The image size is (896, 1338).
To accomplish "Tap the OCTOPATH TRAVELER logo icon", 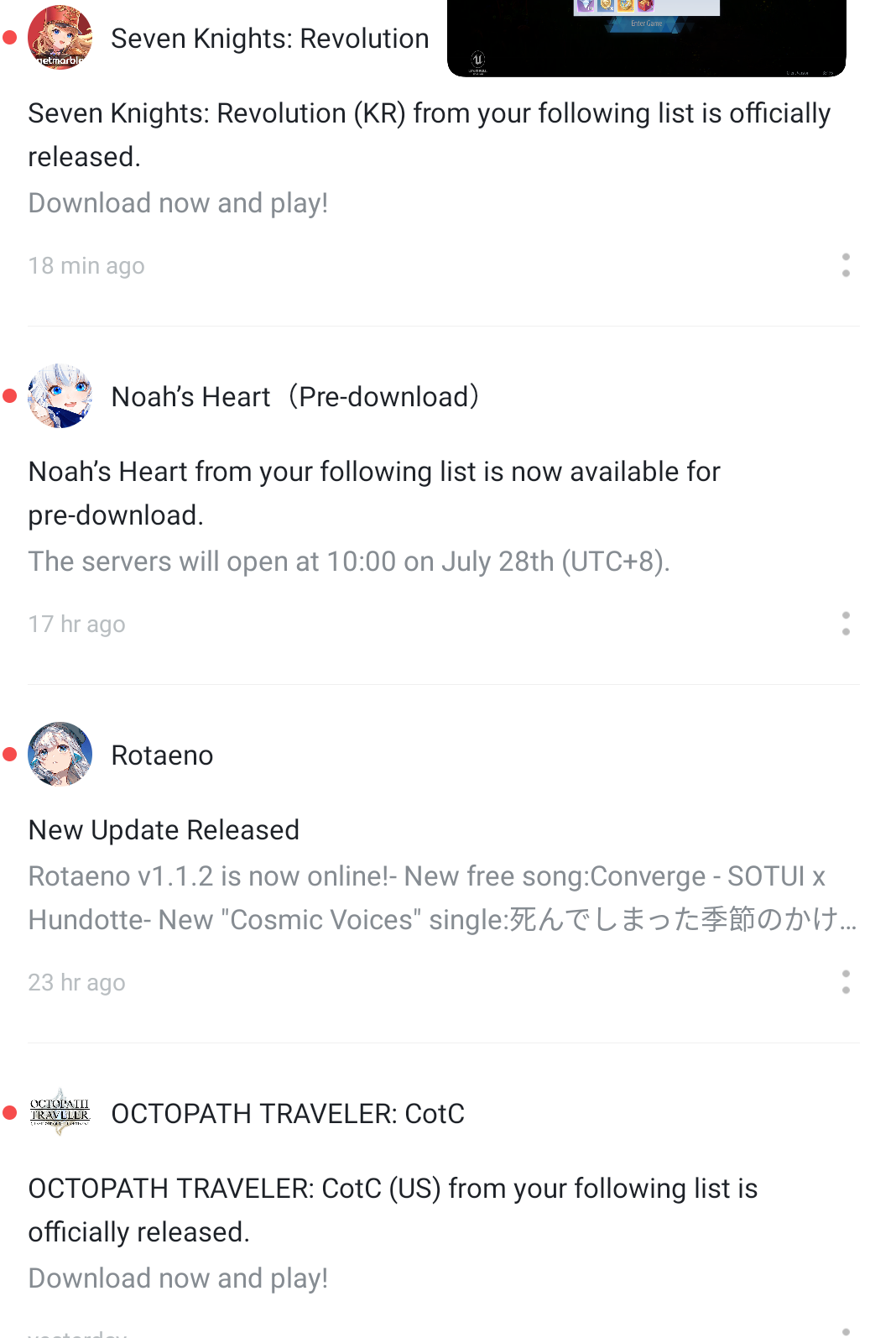I will click(x=60, y=1113).
